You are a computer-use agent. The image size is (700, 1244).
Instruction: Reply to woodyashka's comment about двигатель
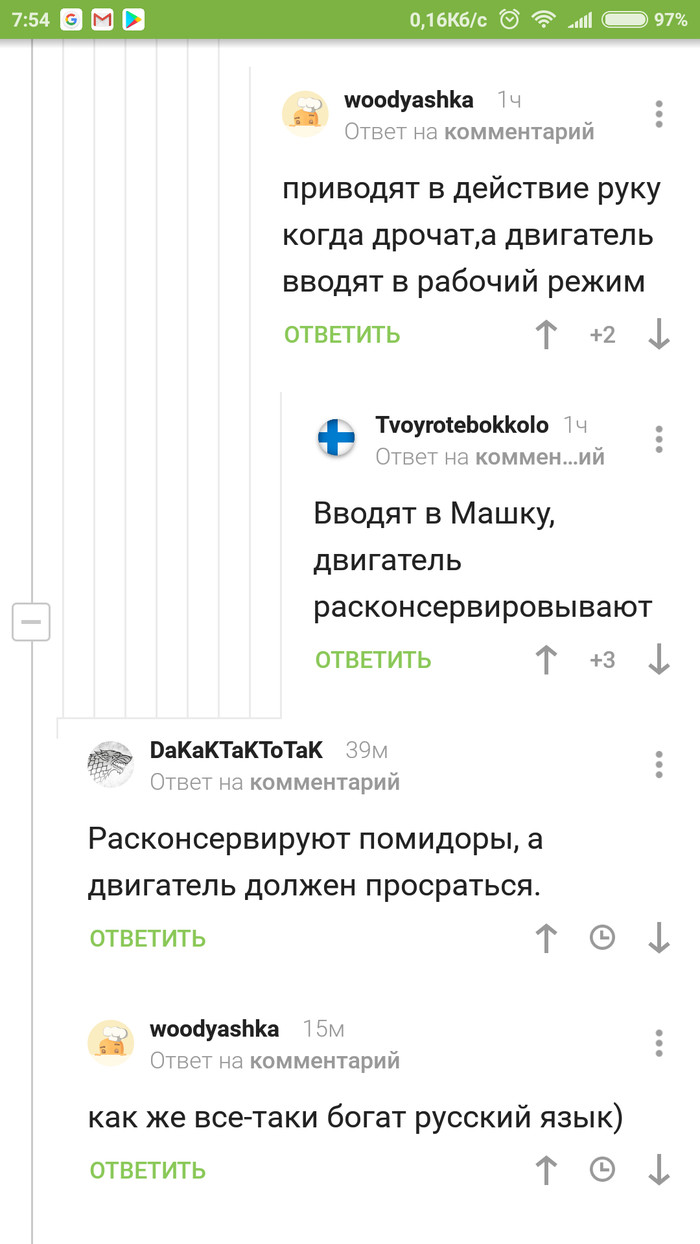(342, 335)
